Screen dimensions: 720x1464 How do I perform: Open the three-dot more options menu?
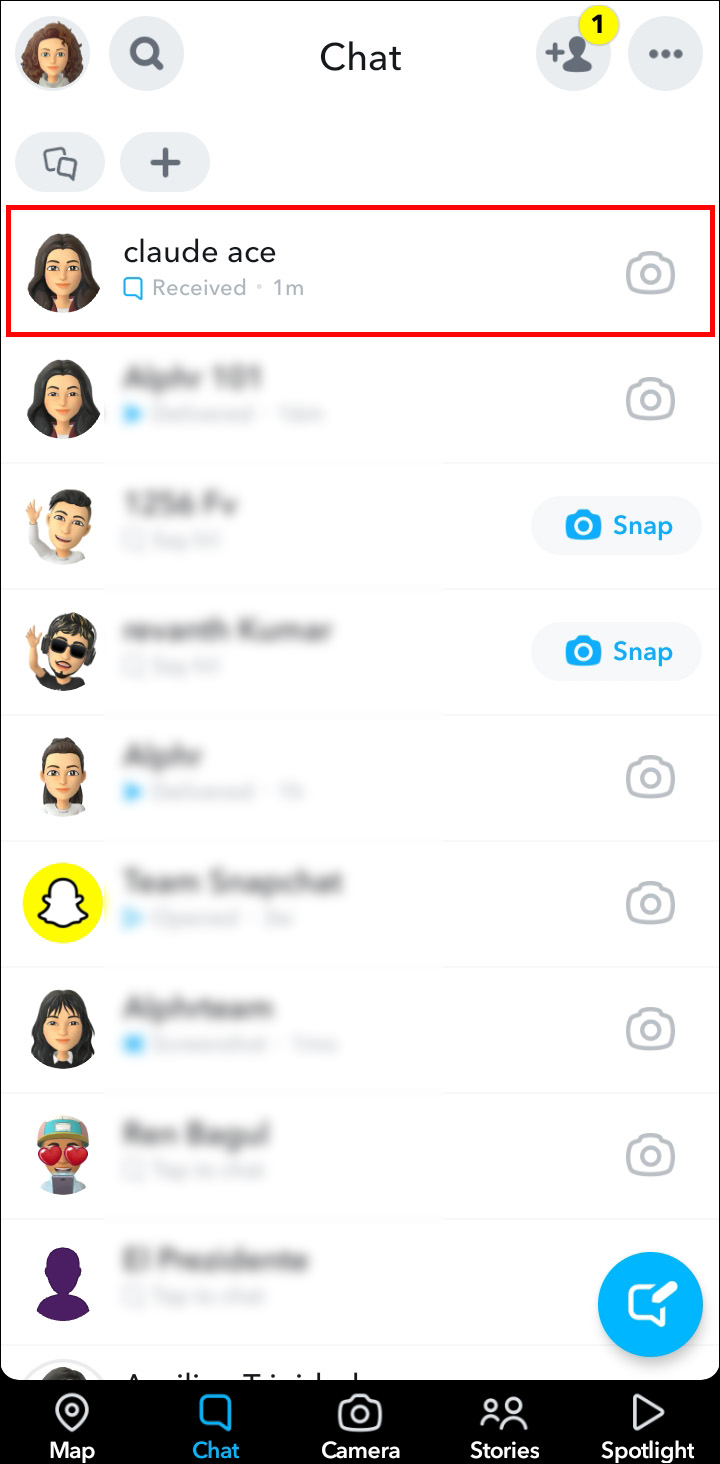click(x=665, y=54)
